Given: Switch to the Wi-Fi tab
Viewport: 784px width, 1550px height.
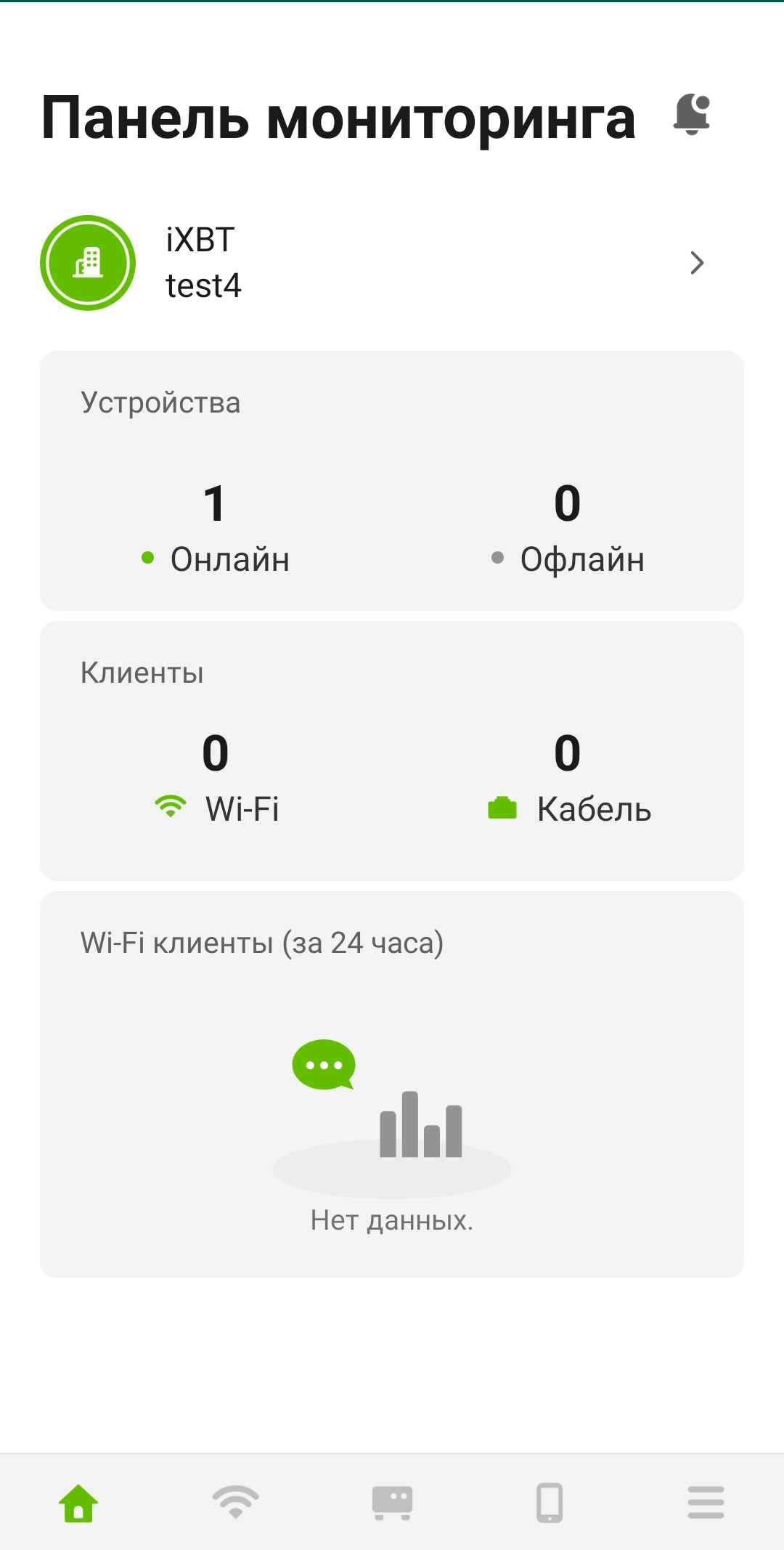Looking at the screenshot, I should 235,1502.
